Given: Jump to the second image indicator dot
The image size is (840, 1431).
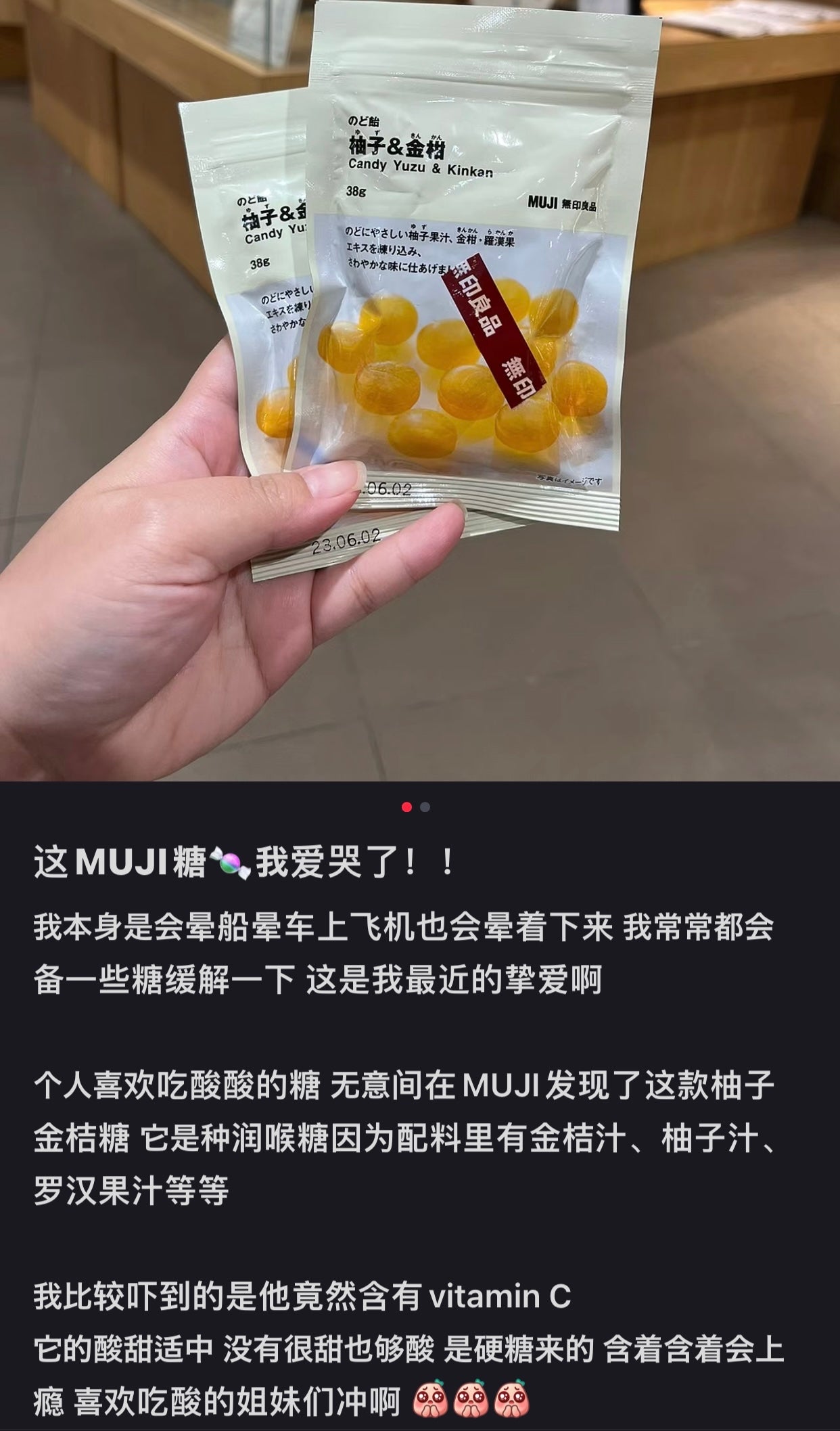Looking at the screenshot, I should pyautogui.click(x=425, y=807).
